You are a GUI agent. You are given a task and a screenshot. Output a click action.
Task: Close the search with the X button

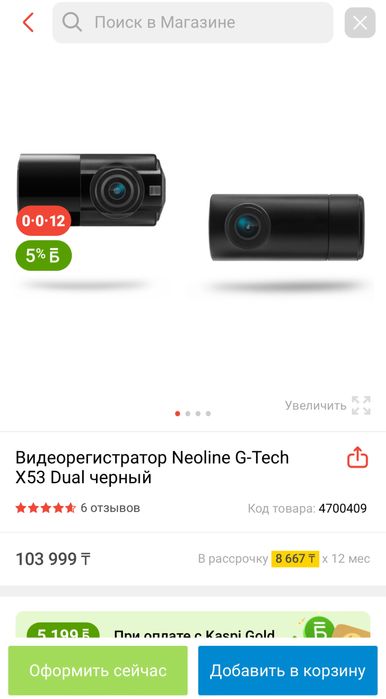pos(360,22)
